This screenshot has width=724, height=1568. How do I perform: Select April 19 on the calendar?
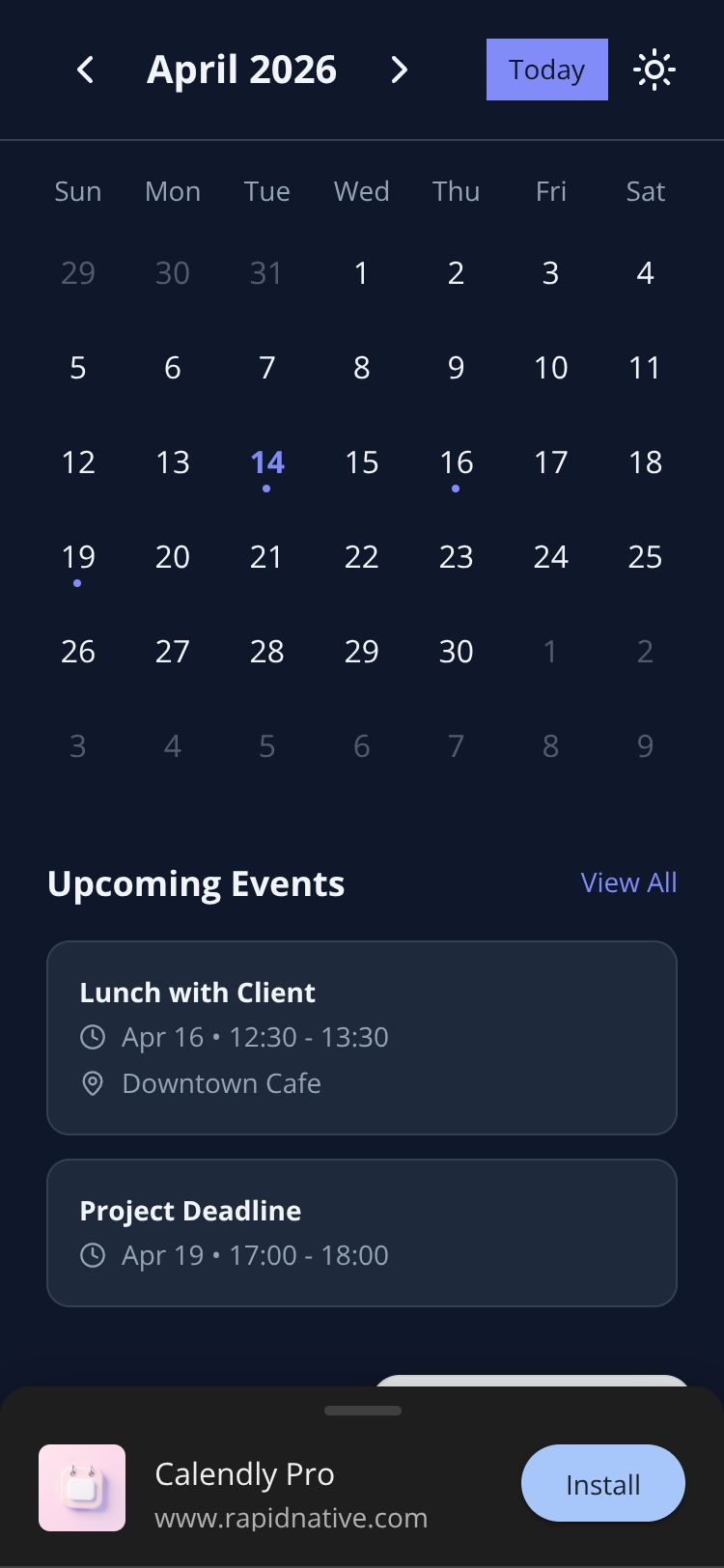point(78,558)
